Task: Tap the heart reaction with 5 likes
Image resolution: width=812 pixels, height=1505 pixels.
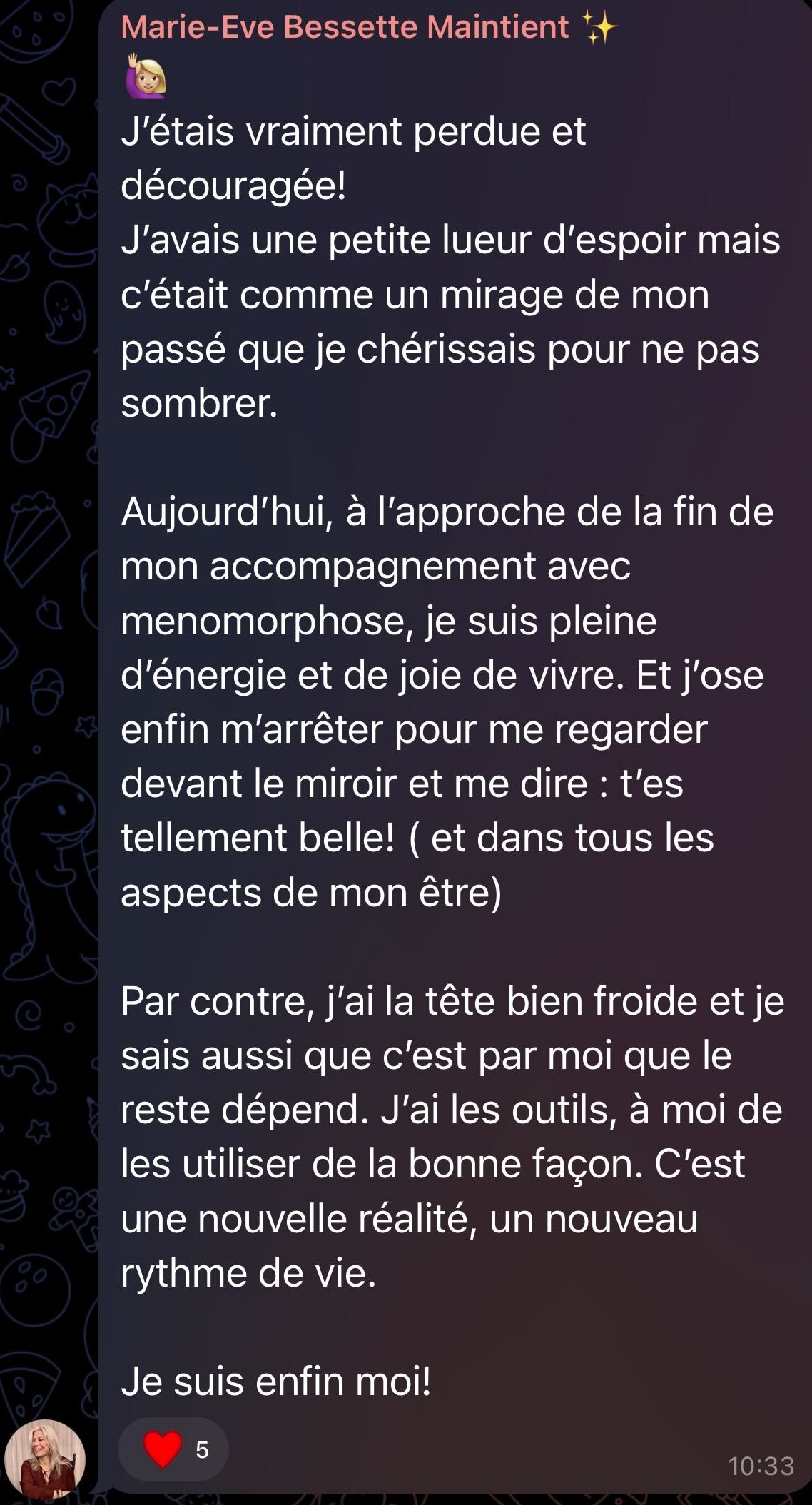Action: 173,1449
